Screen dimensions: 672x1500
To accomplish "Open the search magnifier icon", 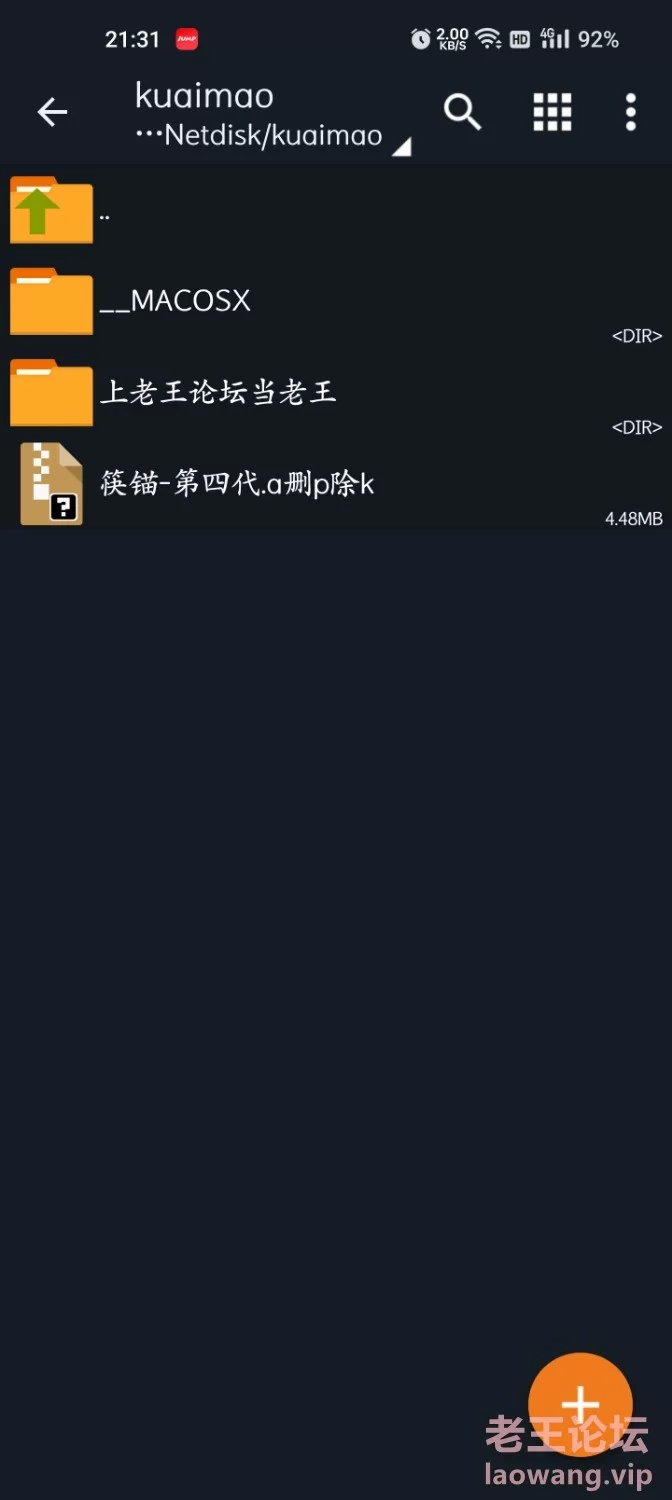I will 462,112.
